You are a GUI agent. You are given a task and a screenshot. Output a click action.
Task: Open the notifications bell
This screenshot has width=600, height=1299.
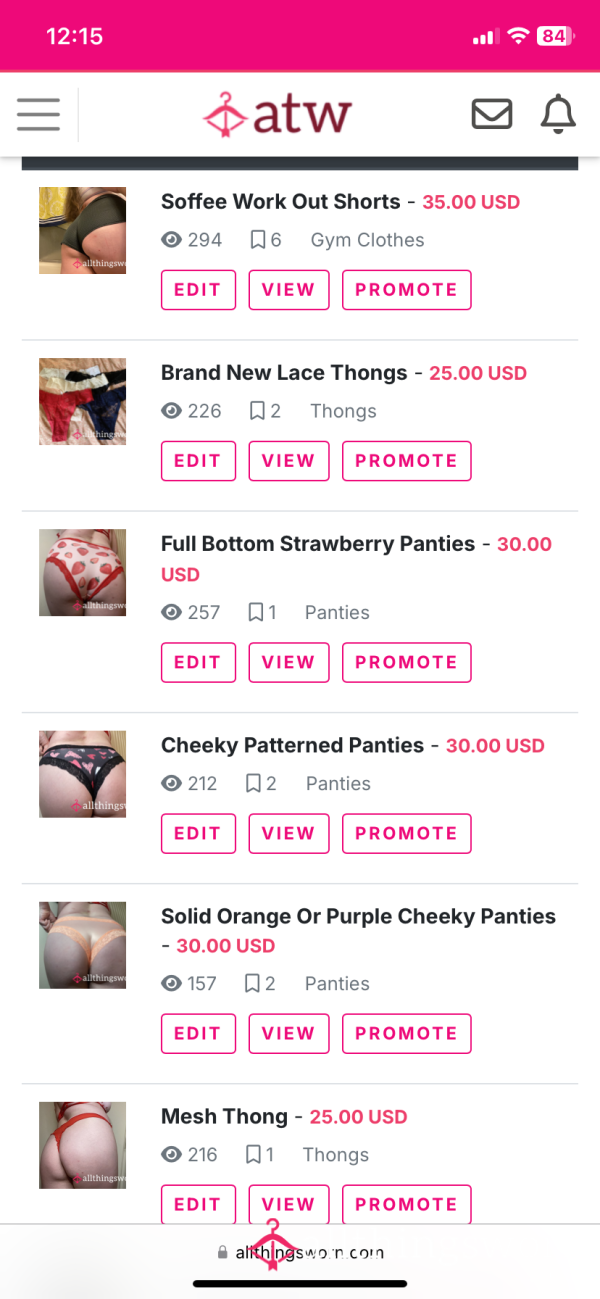558,114
